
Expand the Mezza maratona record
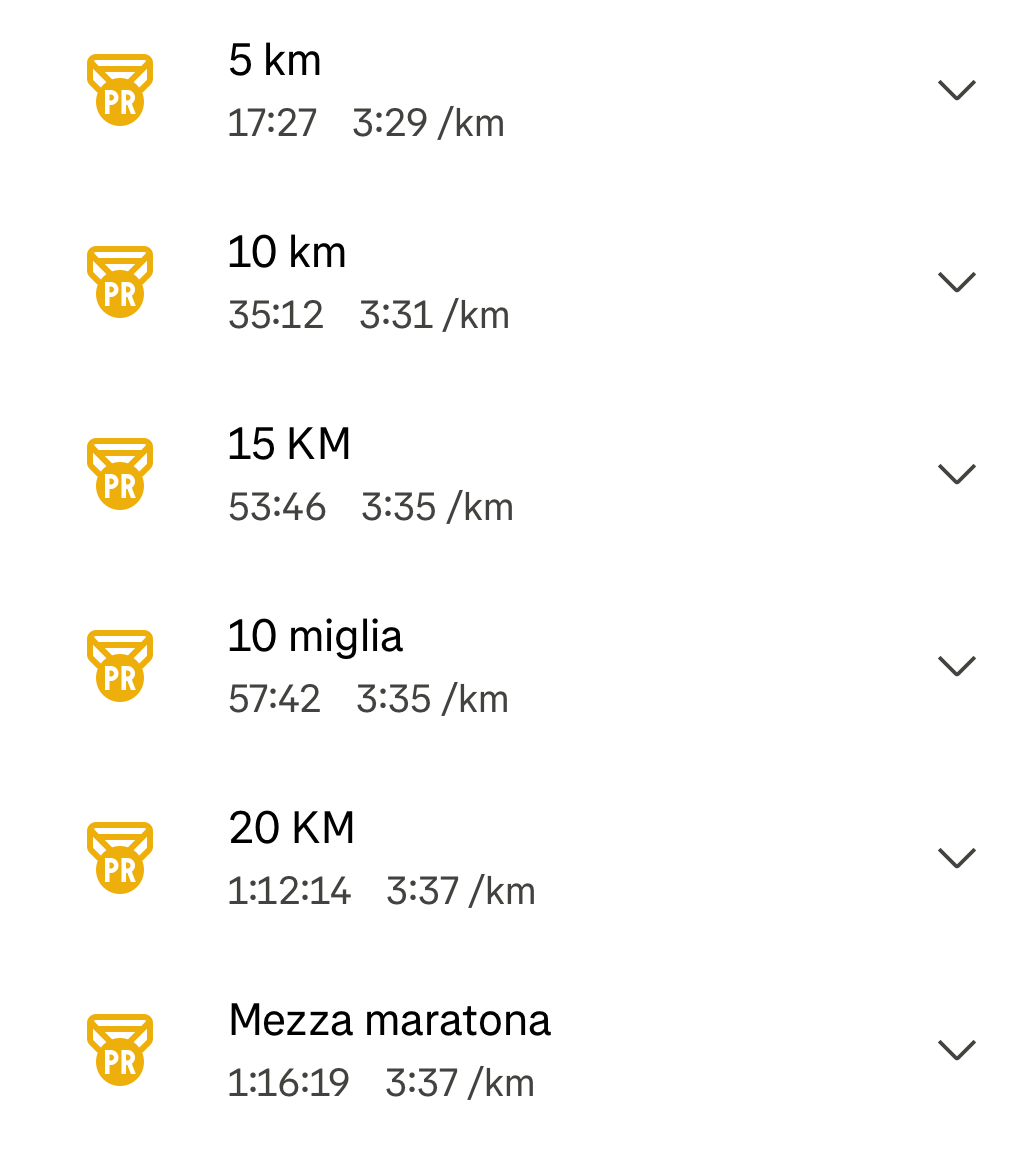click(957, 1049)
